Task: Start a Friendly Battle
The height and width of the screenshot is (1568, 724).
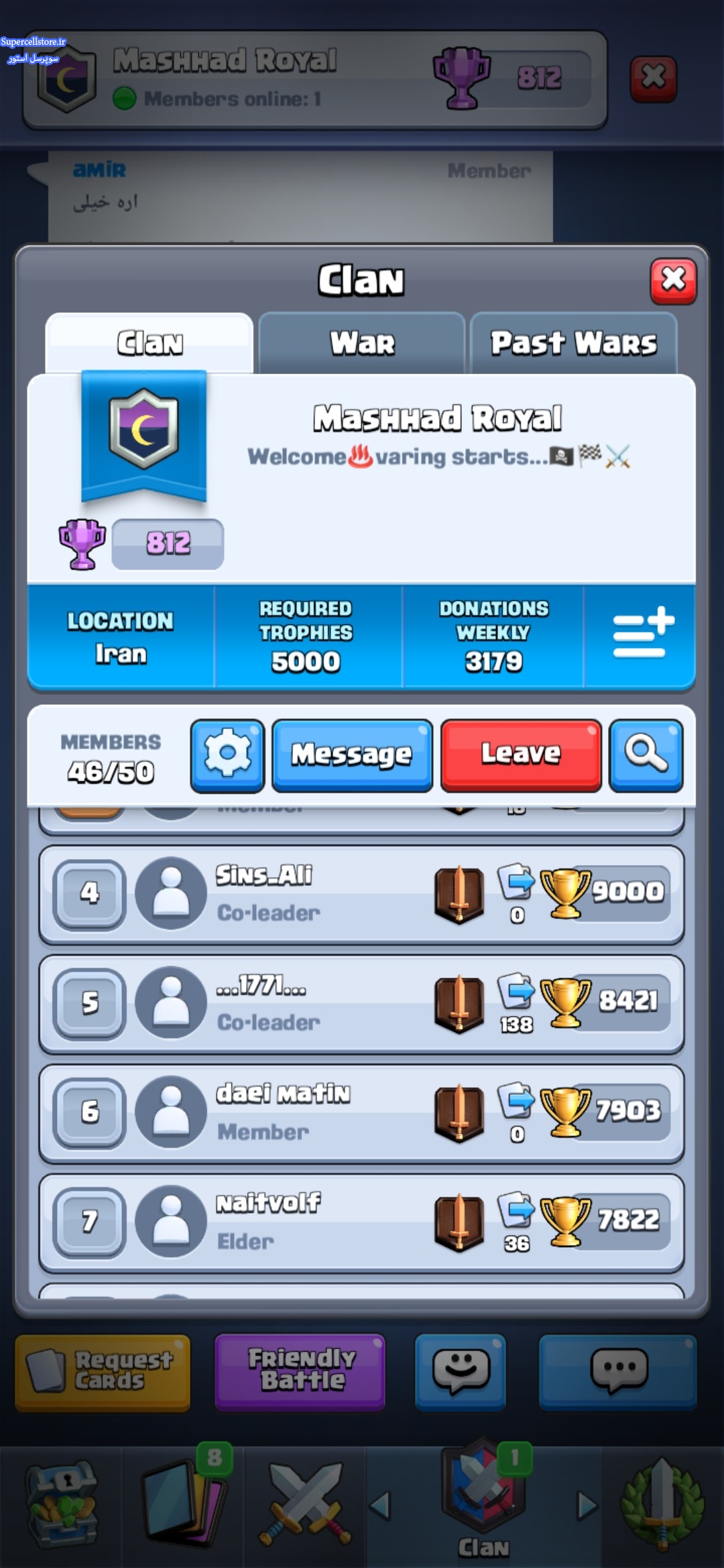Action: pyautogui.click(x=300, y=1372)
